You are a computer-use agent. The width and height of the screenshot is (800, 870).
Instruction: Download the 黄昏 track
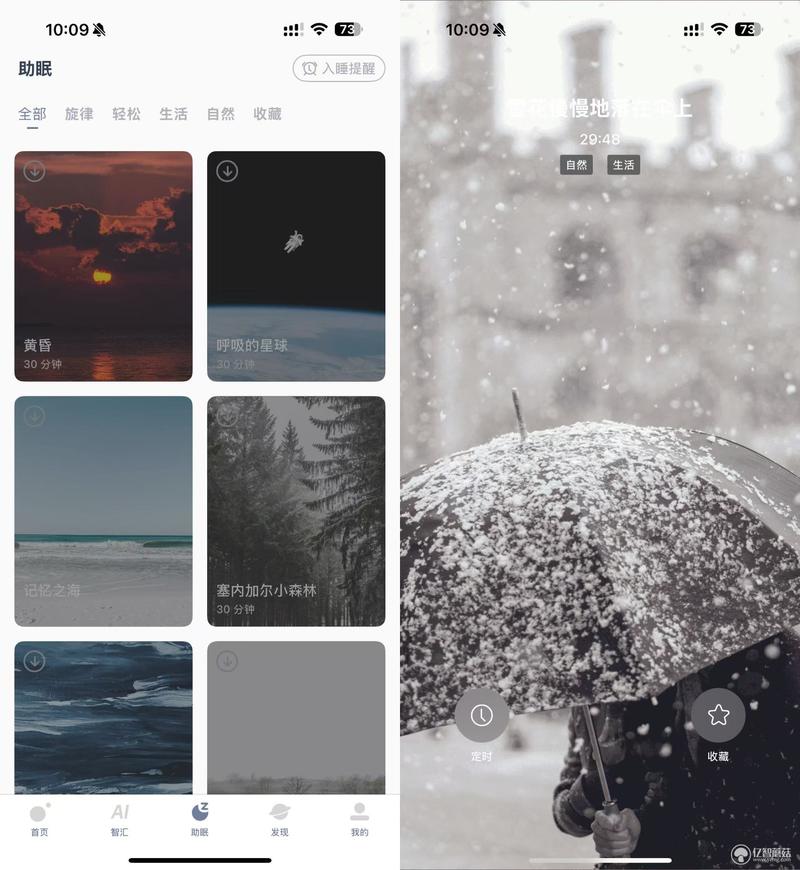[x=34, y=171]
